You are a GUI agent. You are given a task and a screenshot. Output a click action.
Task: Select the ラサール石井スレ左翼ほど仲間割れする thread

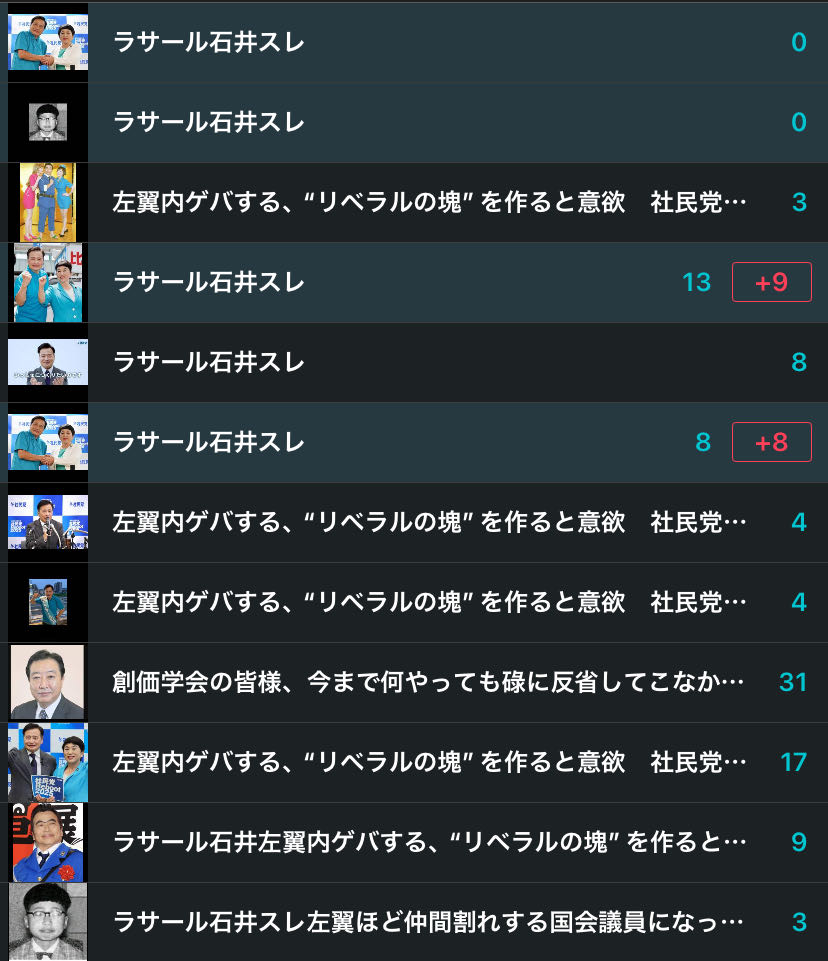[x=428, y=922]
